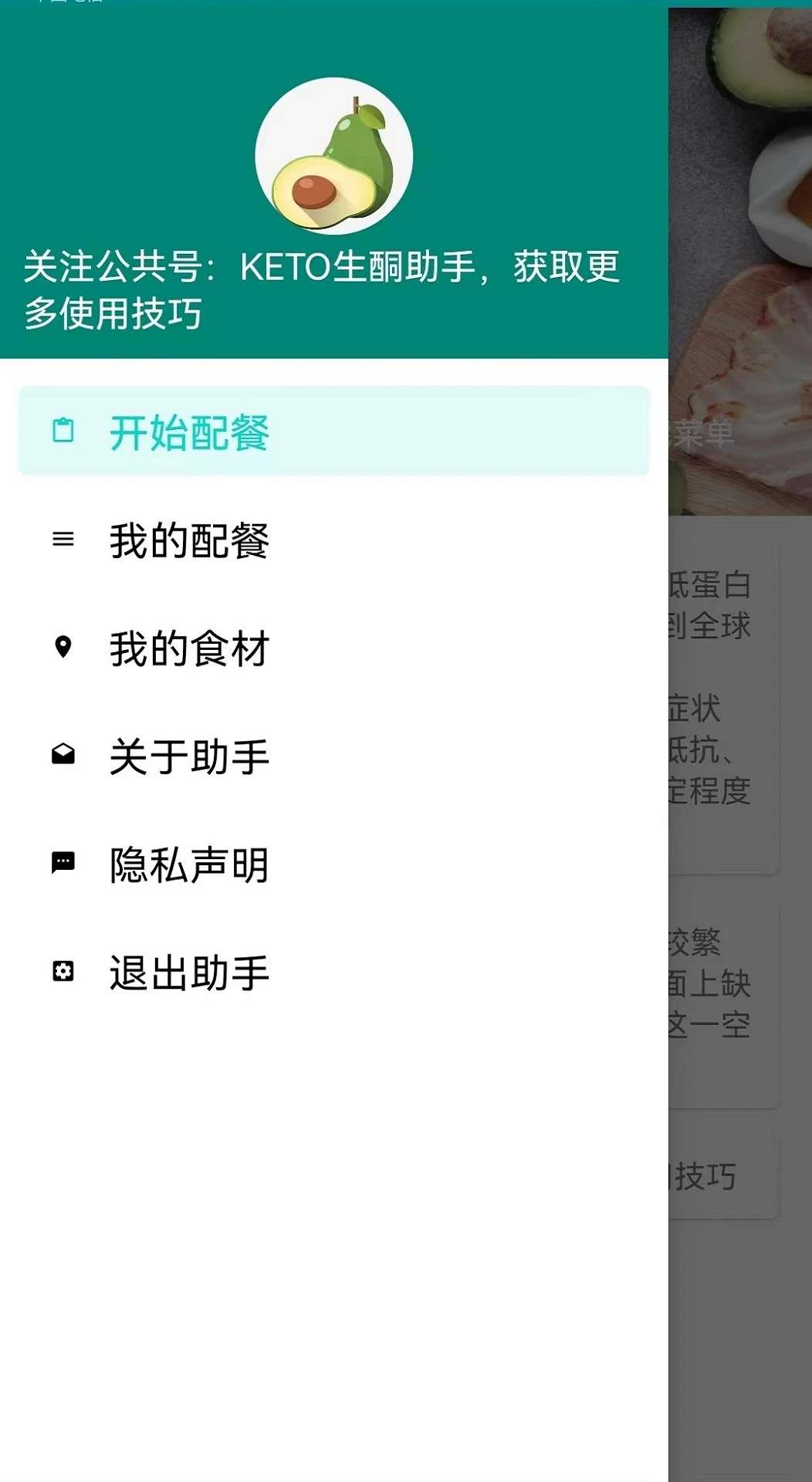Choose 退出助手 to exit the assistant
This screenshot has height=1482, width=812.
[x=190, y=972]
